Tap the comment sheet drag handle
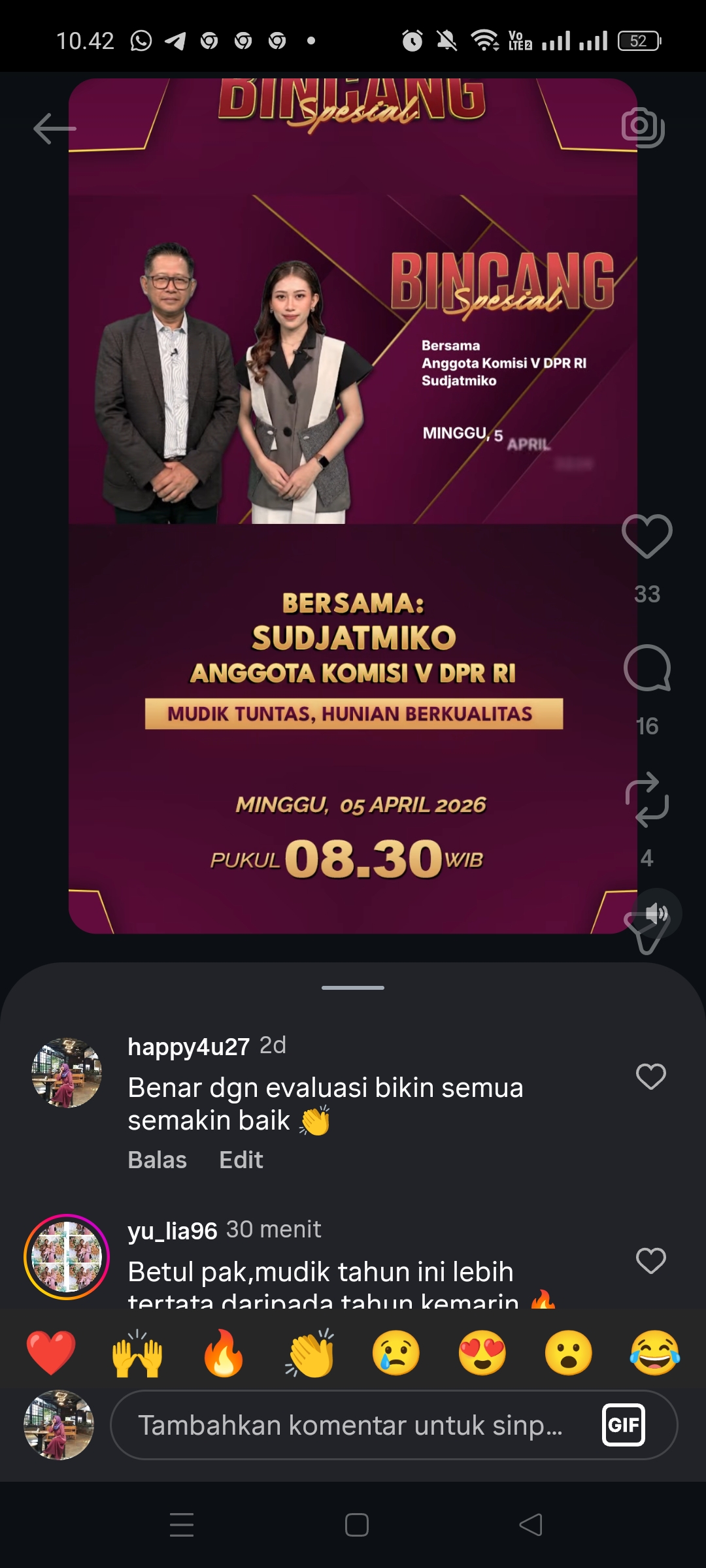 click(x=353, y=988)
